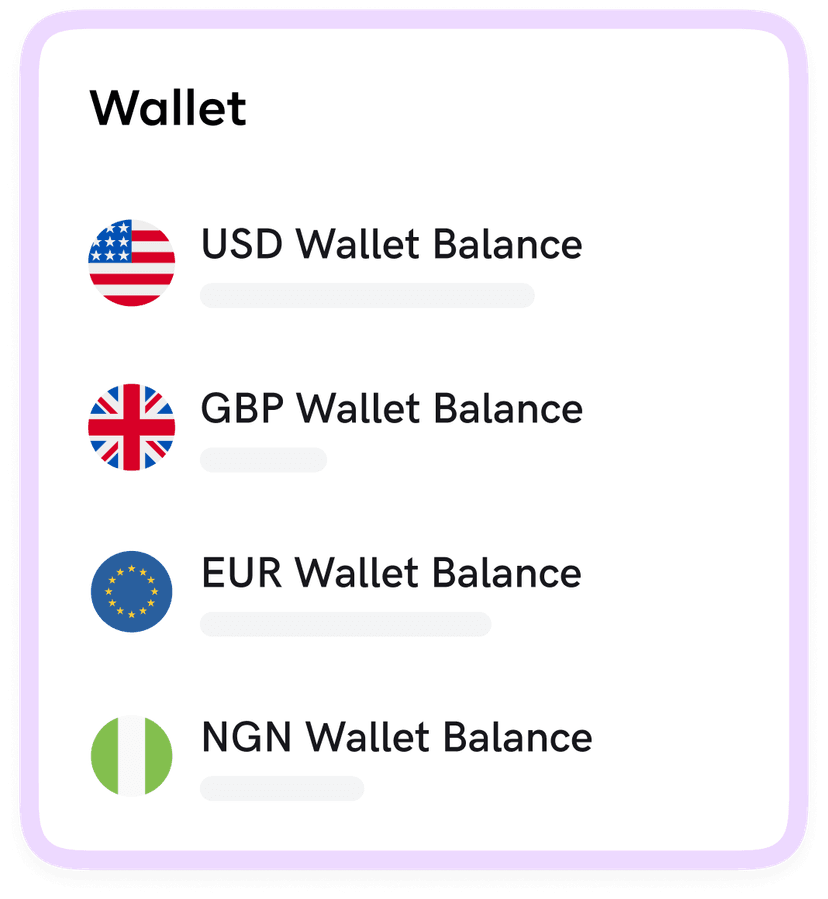Click the GBP Wallet Balance label
The image size is (828, 899).
point(392,409)
